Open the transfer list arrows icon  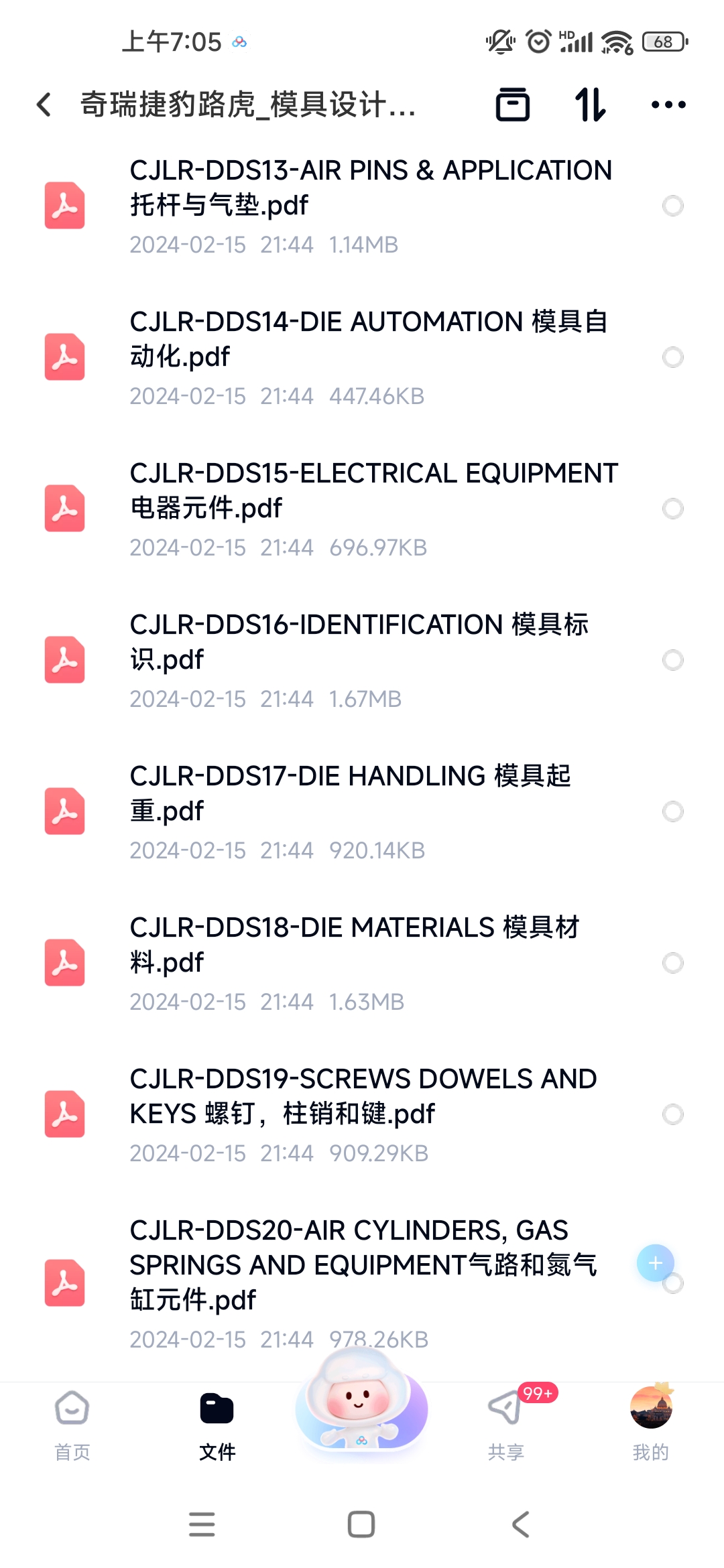click(x=591, y=105)
